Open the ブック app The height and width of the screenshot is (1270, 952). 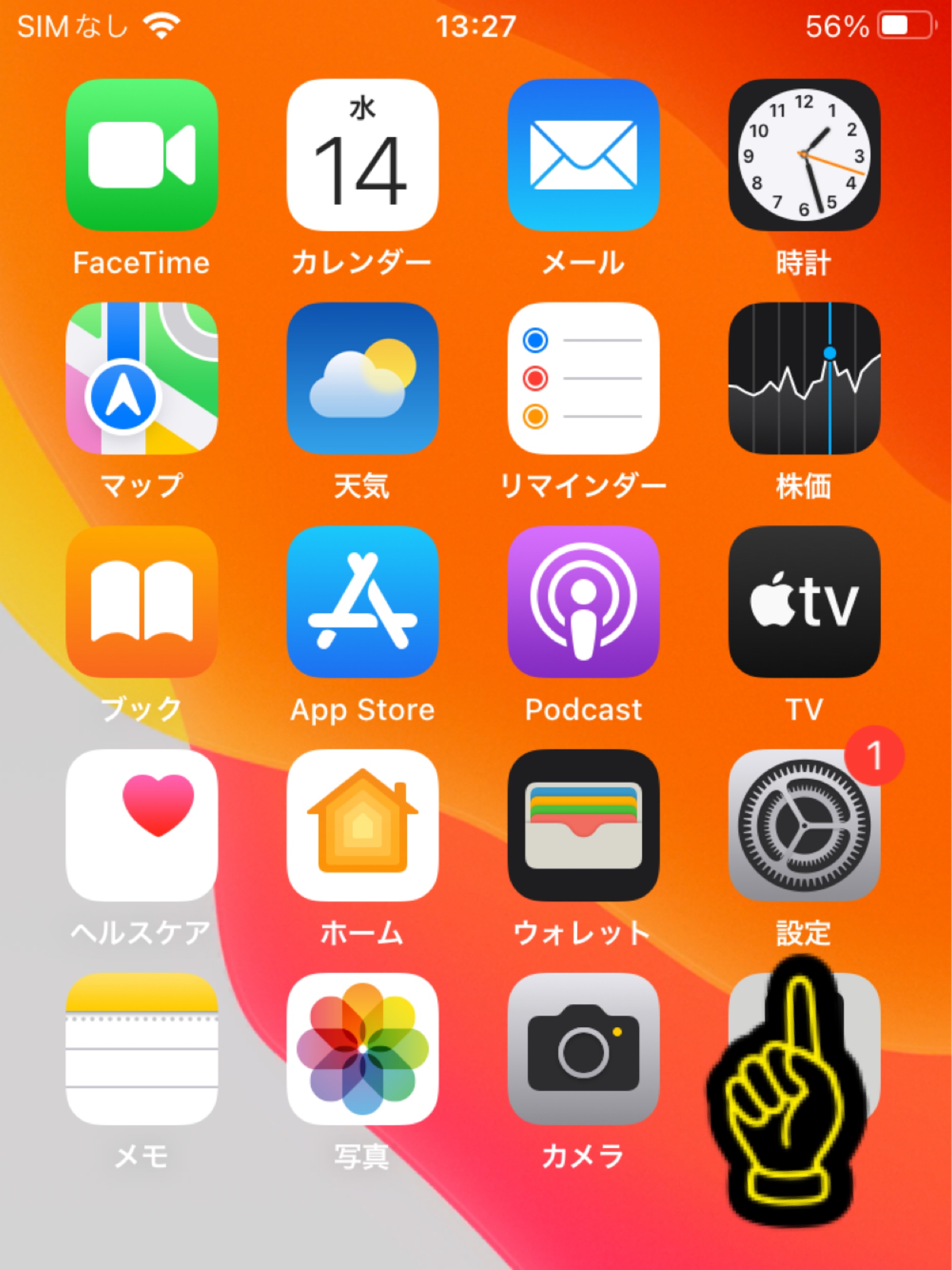coord(142,601)
